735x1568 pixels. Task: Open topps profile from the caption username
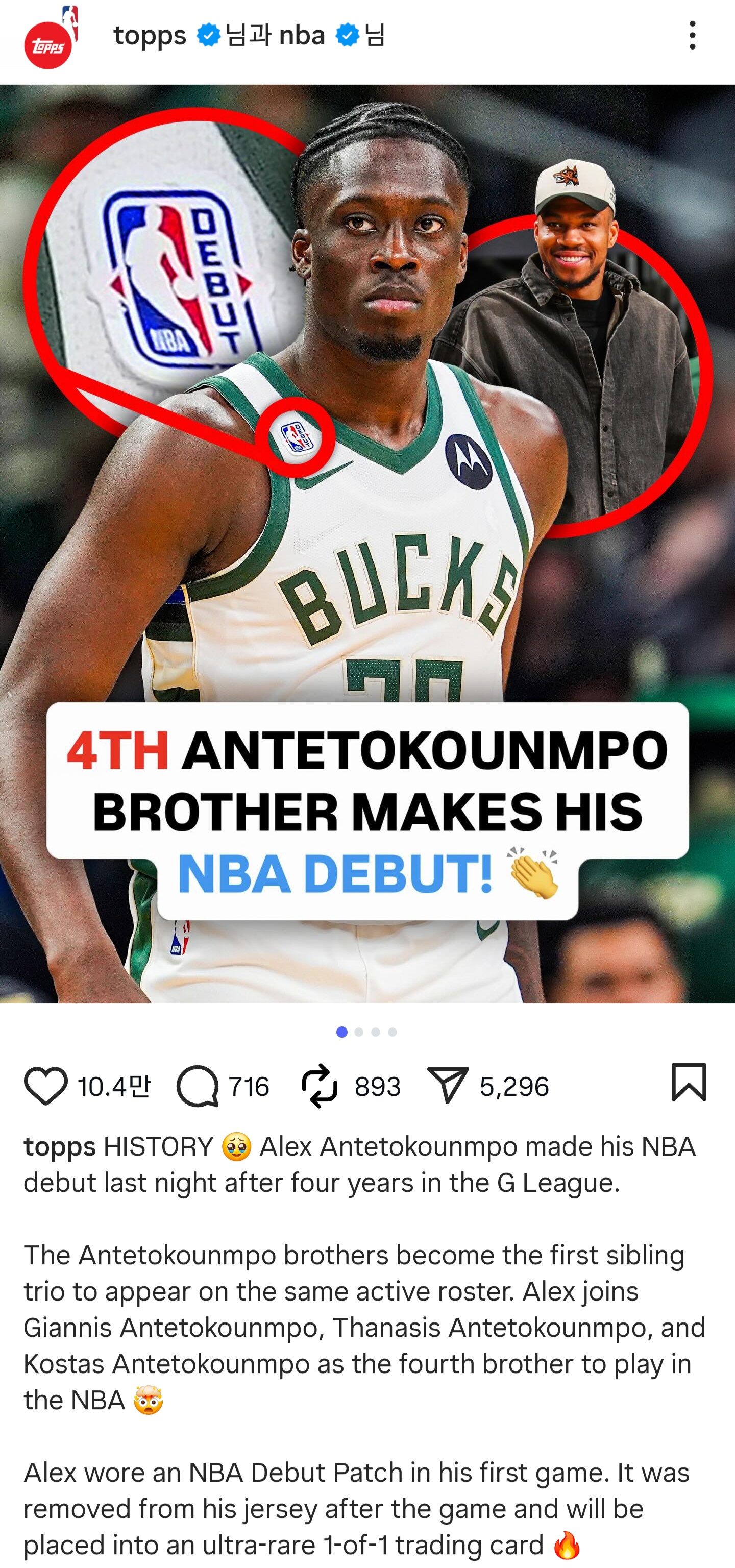click(60, 1147)
